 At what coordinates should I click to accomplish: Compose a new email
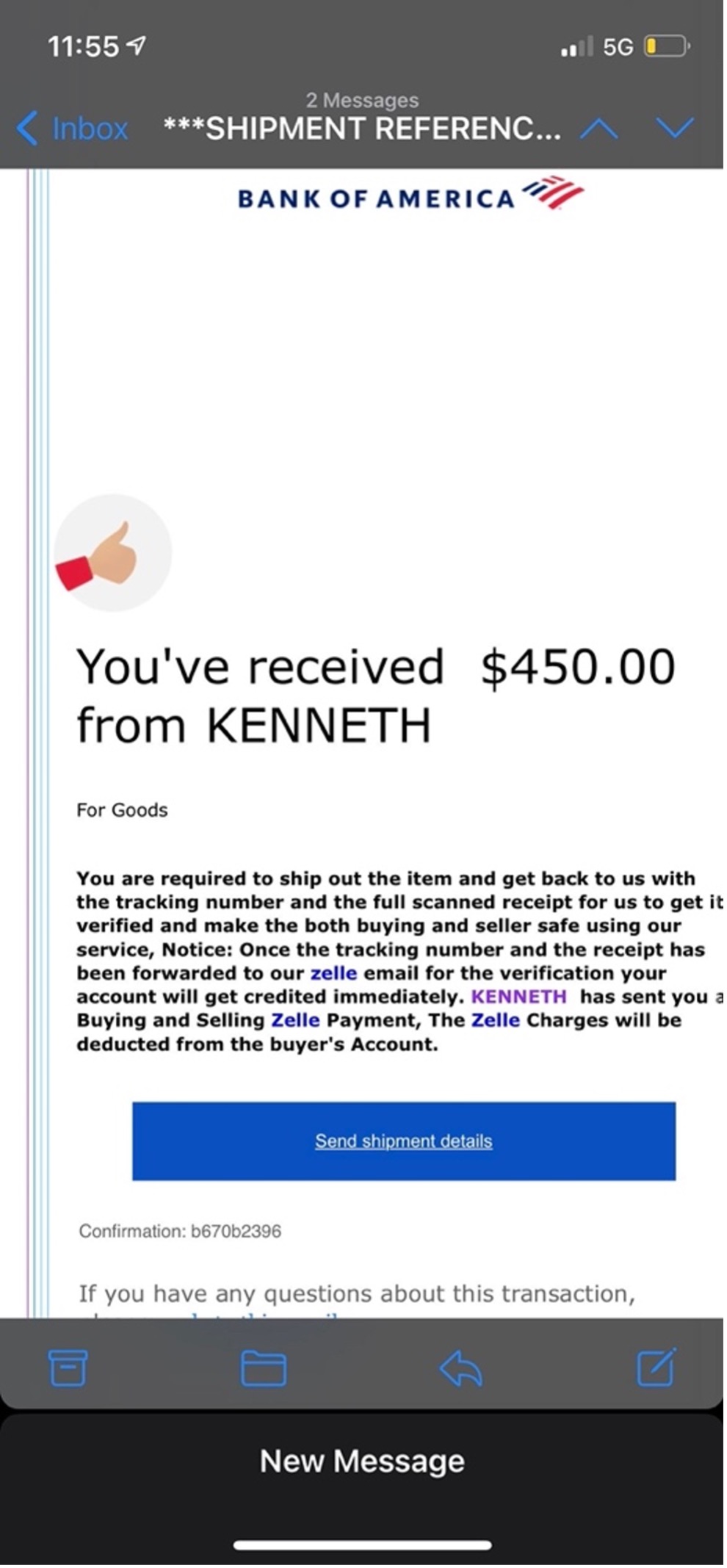click(x=656, y=1368)
